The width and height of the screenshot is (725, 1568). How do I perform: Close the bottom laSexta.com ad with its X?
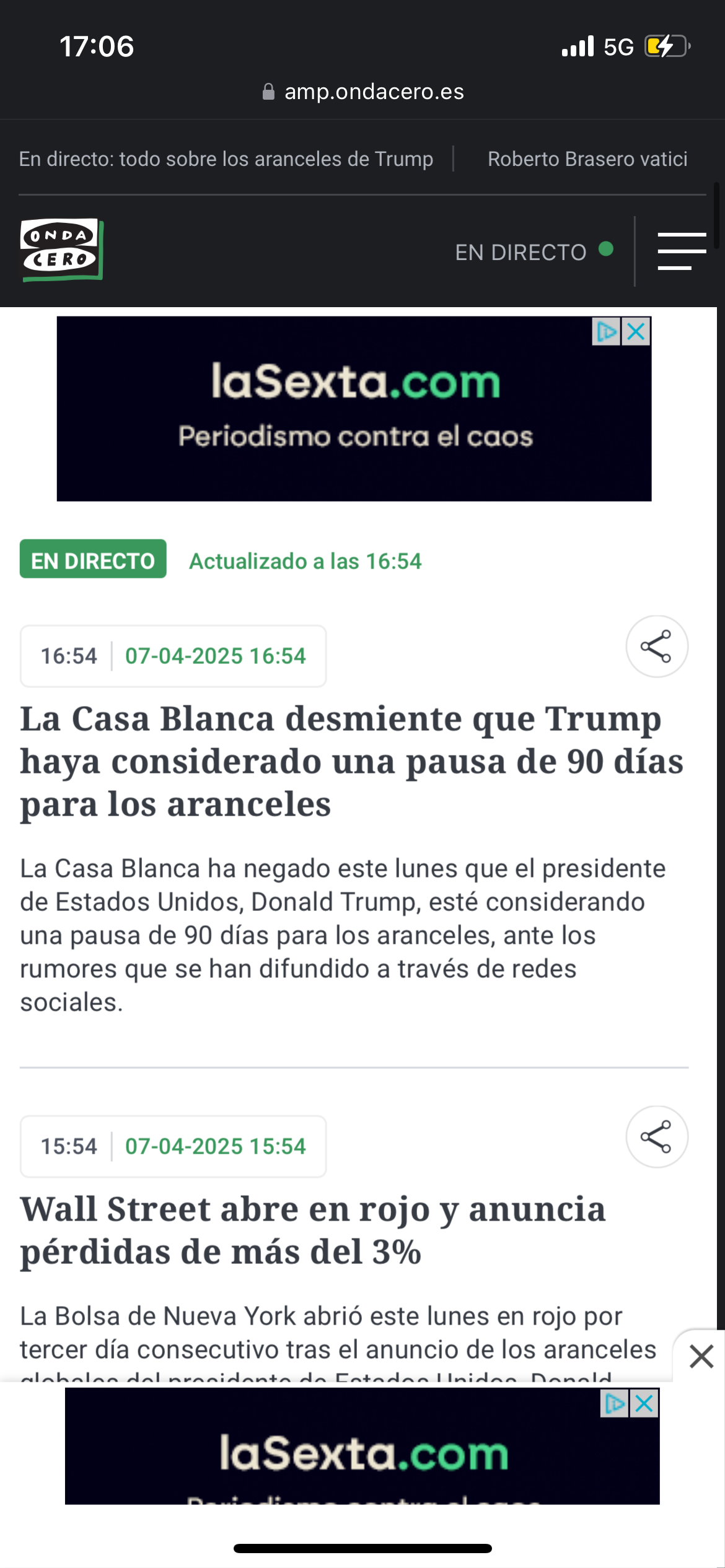644,1403
